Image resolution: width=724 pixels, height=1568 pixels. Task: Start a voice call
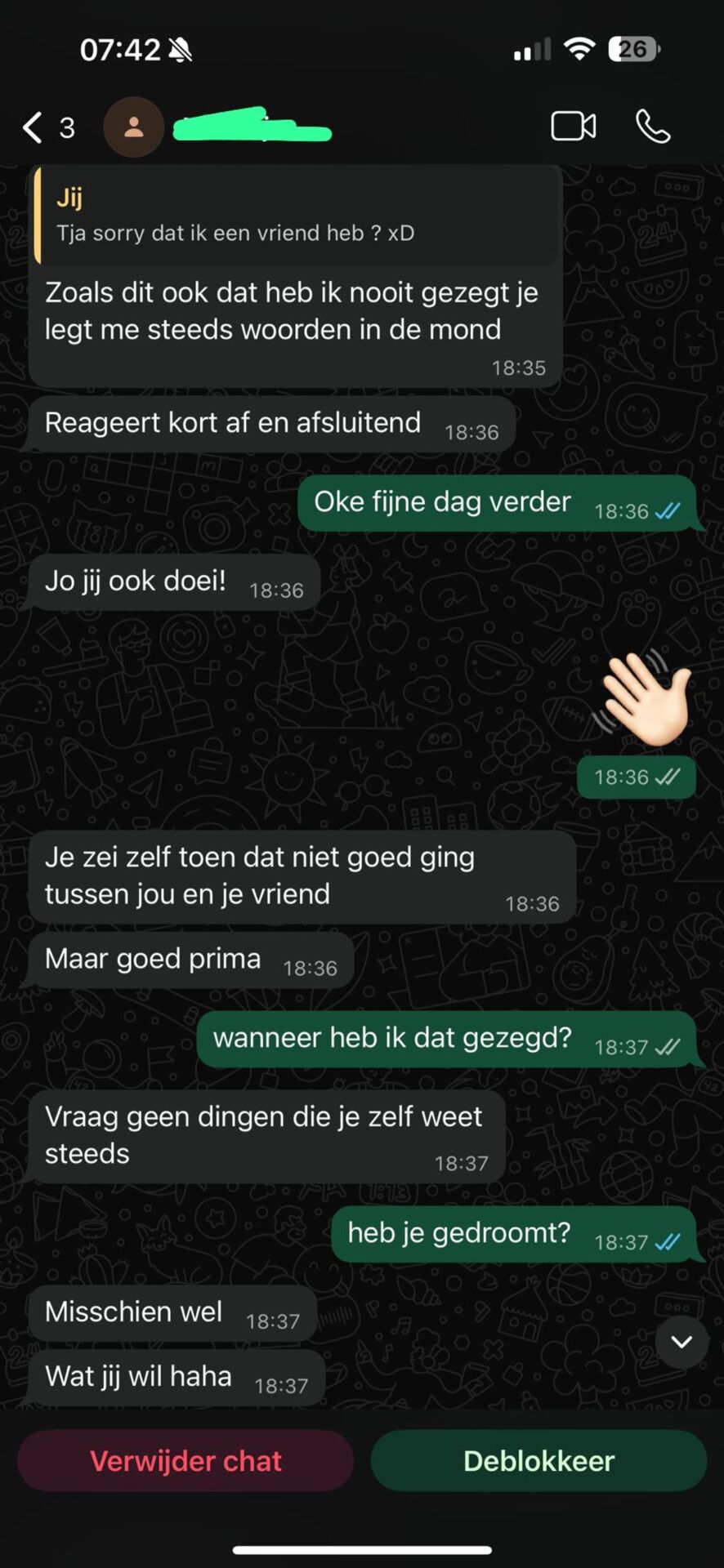pos(653,127)
